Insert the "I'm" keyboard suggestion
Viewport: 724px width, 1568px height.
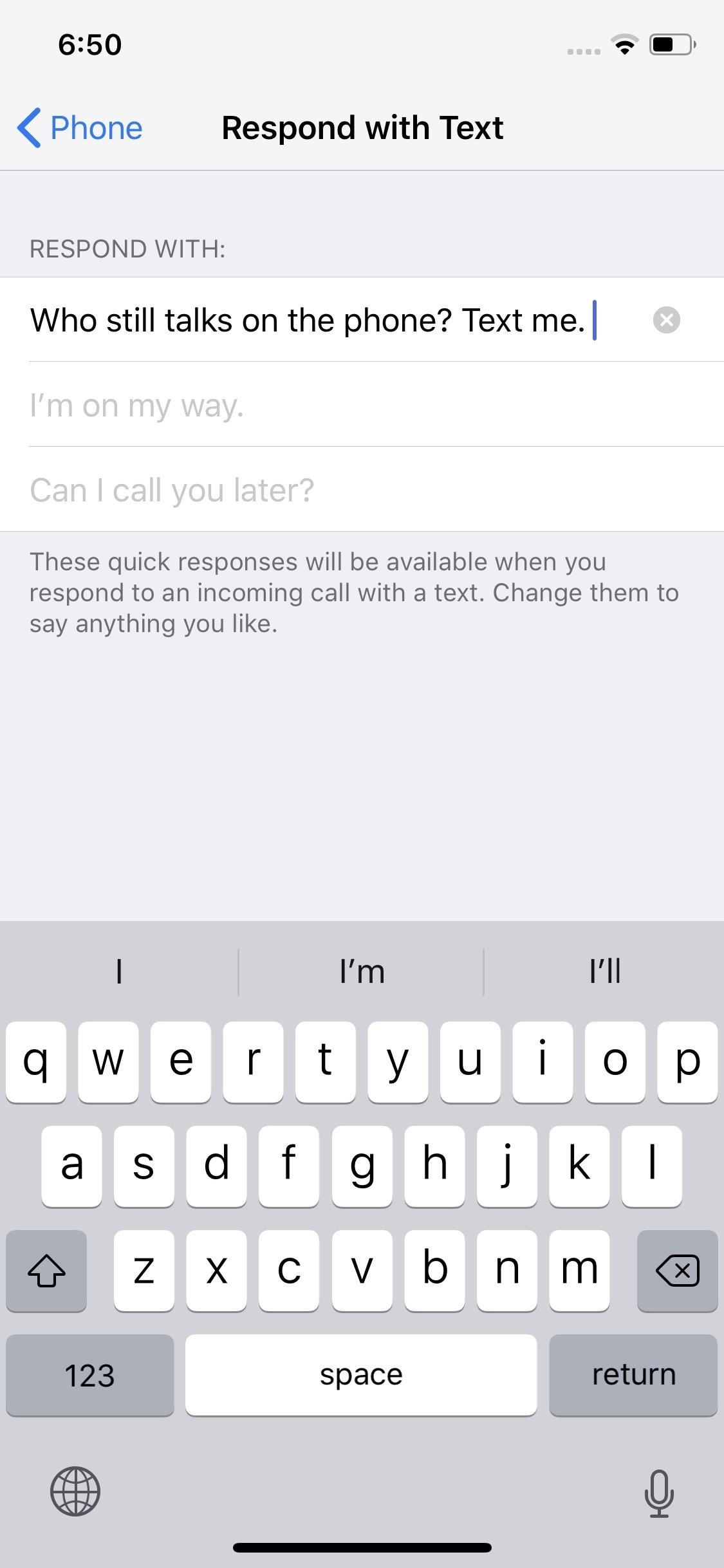click(x=362, y=972)
